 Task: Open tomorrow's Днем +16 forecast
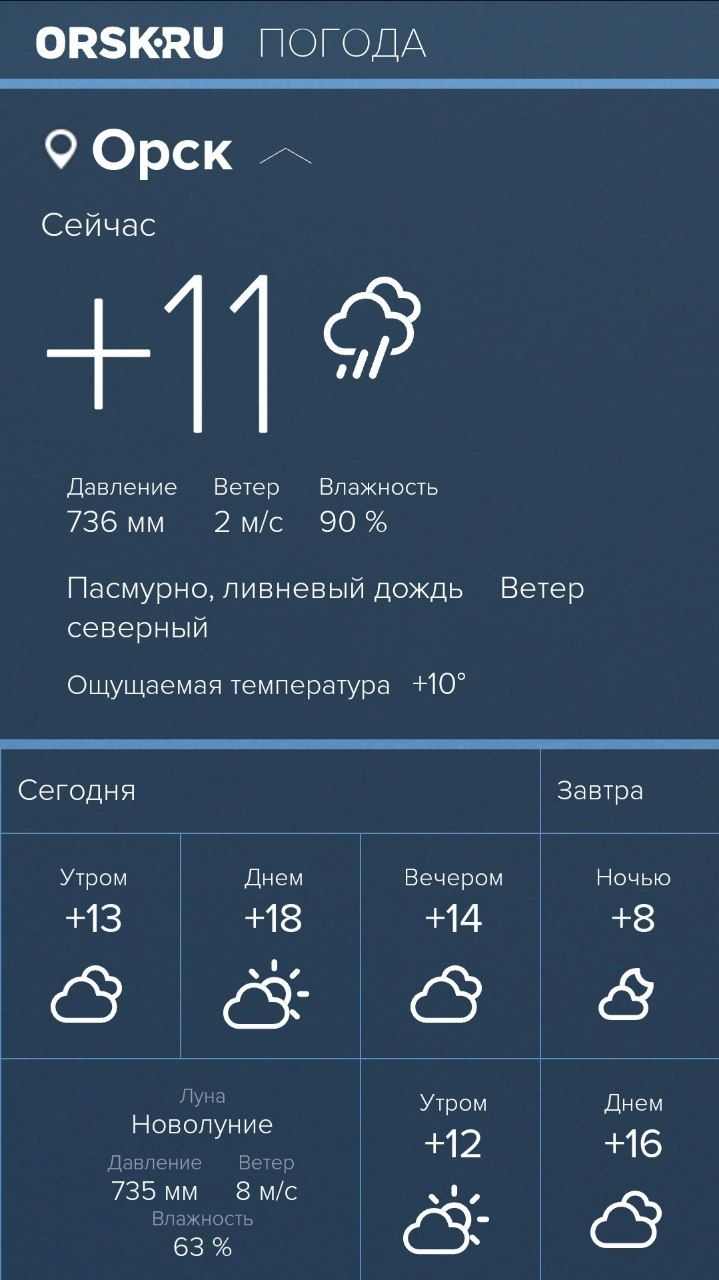[x=630, y=1170]
